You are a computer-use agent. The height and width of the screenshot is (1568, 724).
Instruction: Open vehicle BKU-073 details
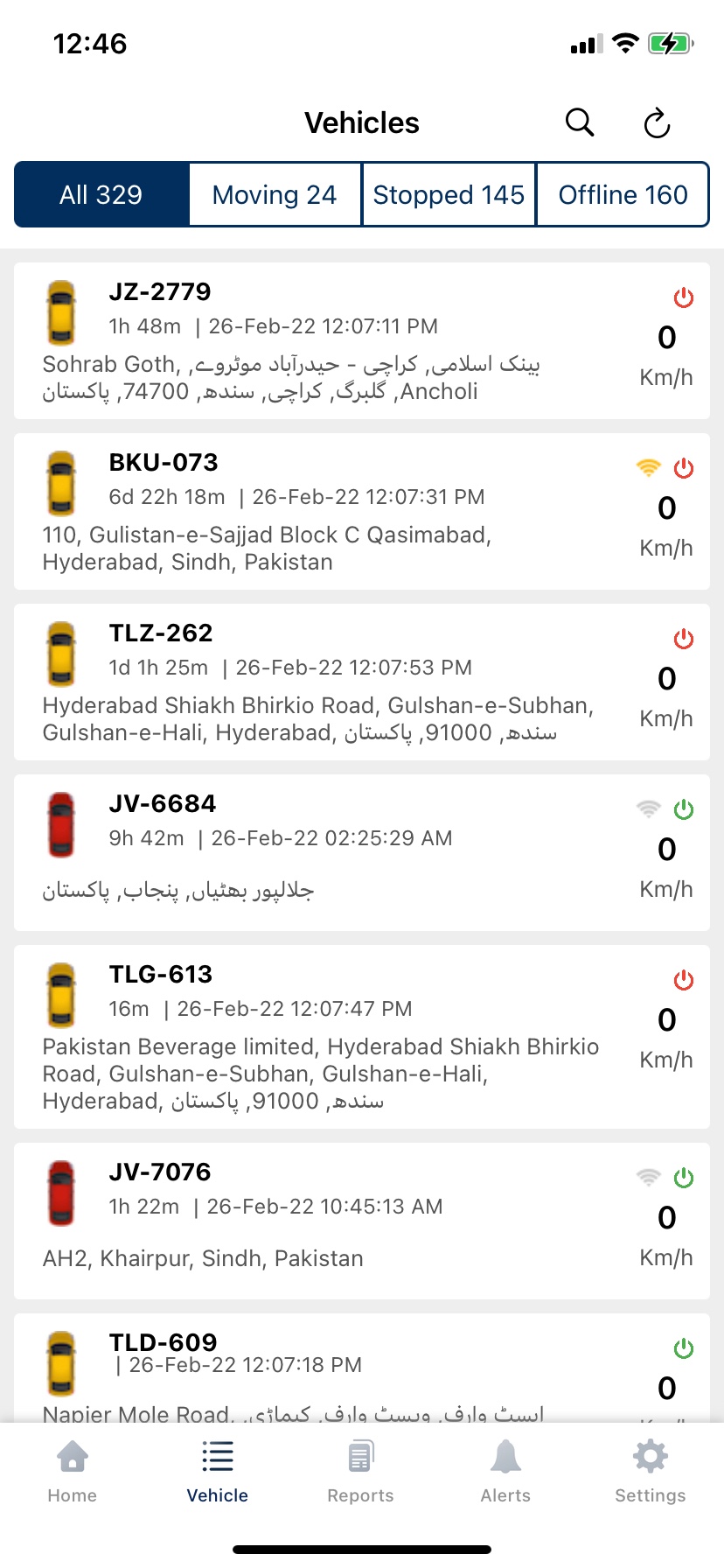coord(362,511)
